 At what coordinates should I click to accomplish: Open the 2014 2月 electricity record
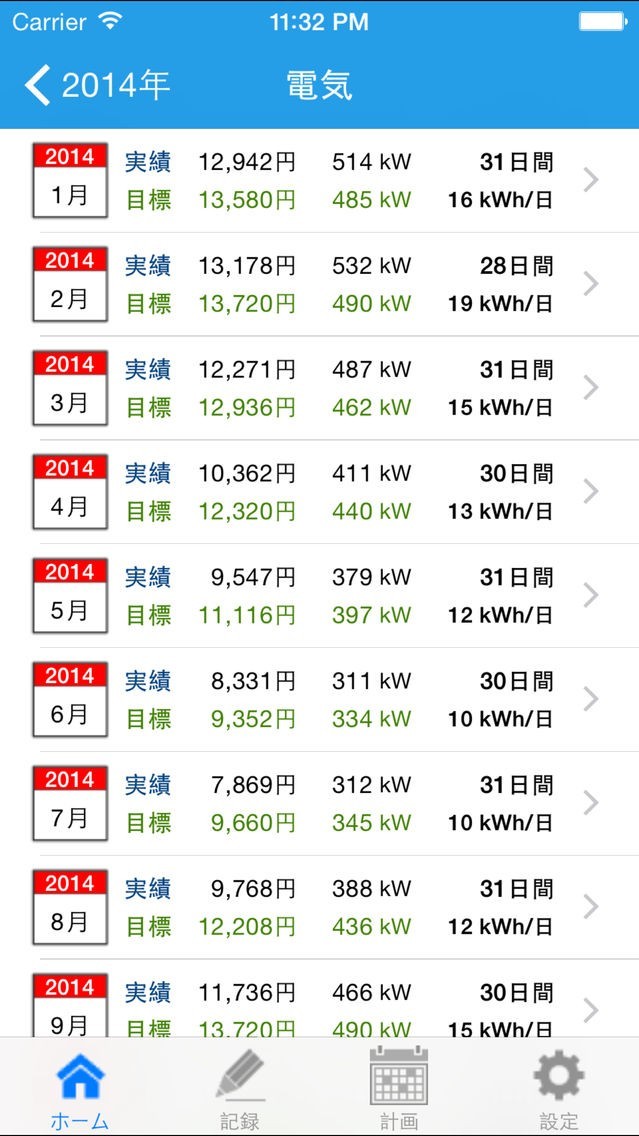(320, 285)
